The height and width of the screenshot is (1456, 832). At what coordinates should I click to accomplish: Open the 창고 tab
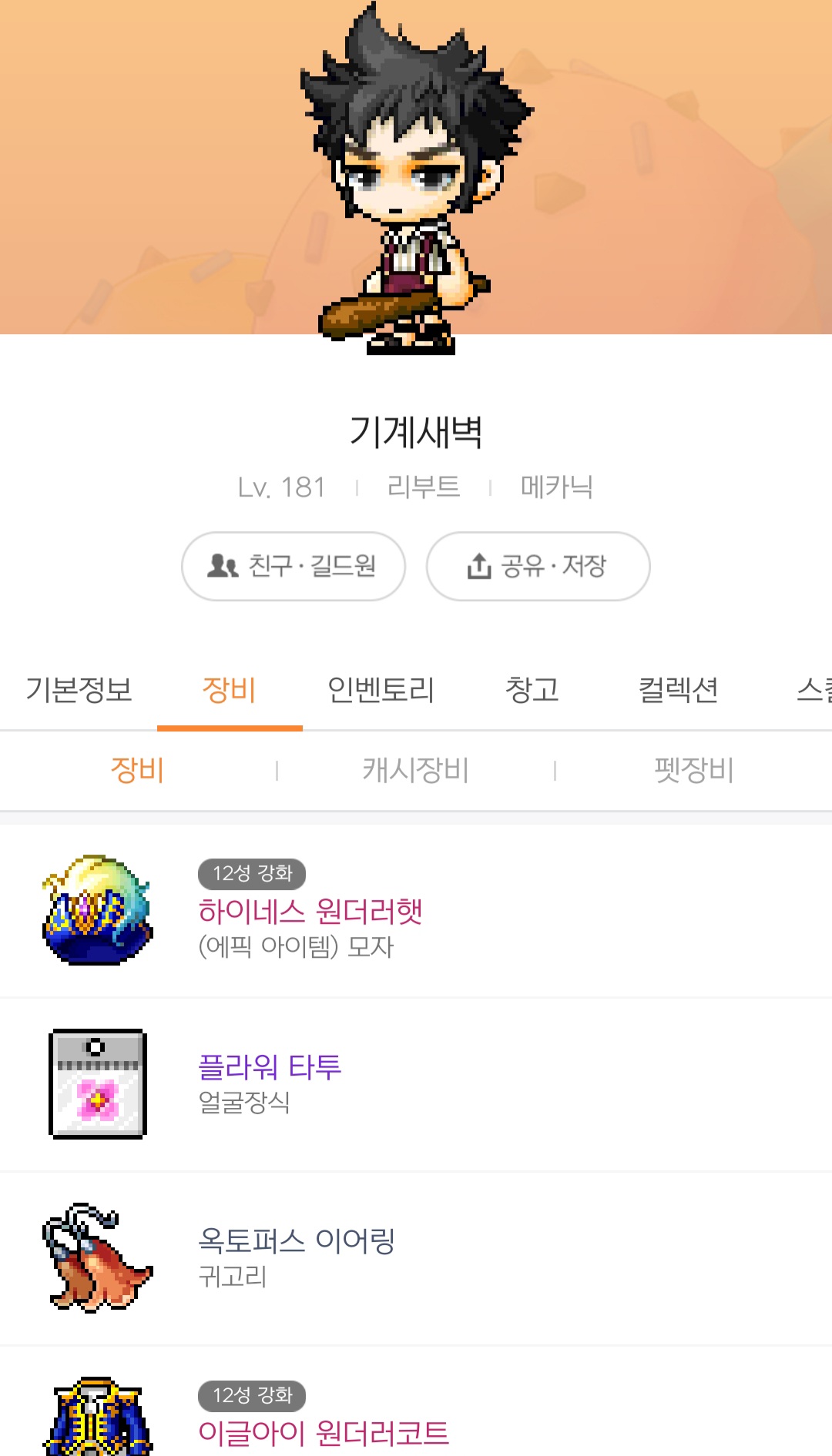coord(532,690)
